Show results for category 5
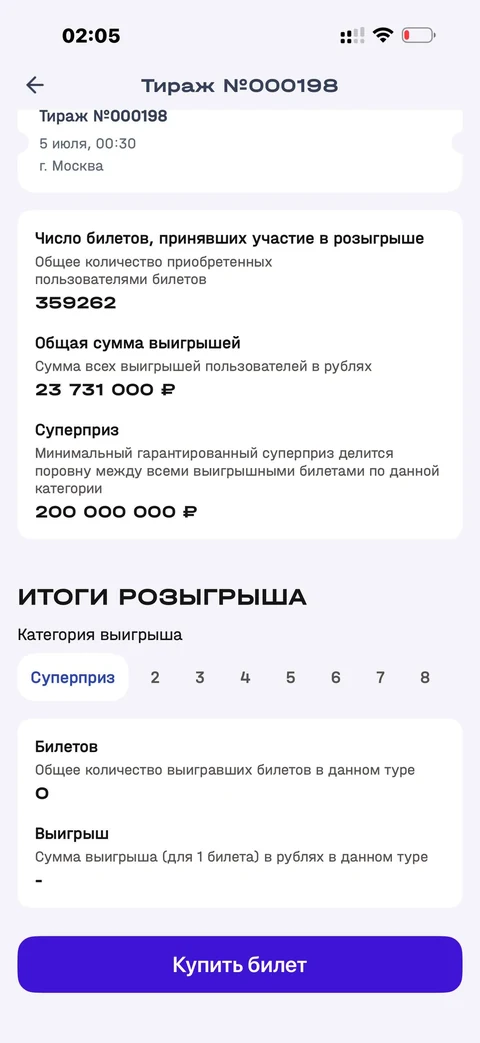Screen dimensions: 480x1043 point(291,678)
